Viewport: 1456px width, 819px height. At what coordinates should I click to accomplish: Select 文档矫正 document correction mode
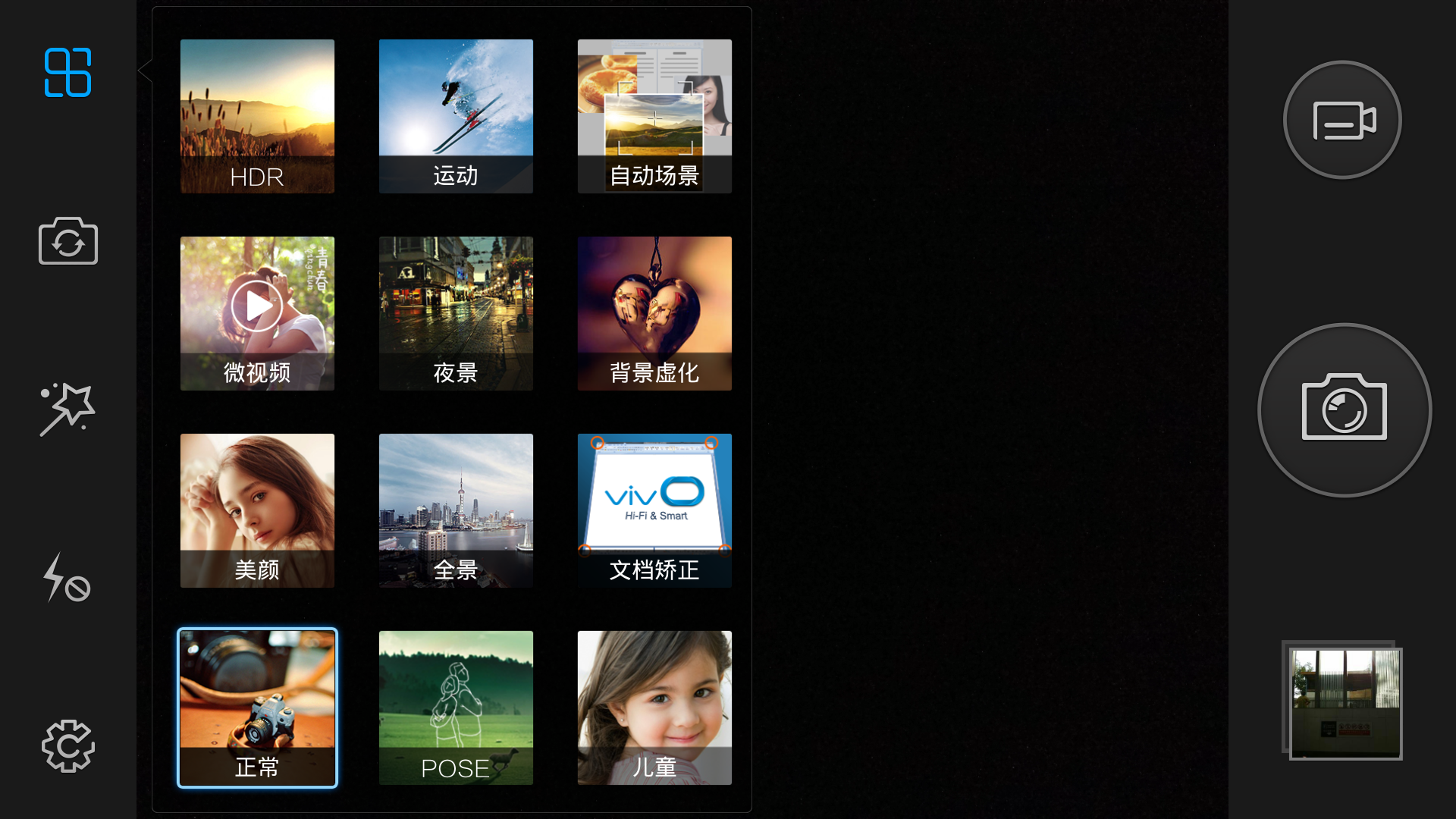click(654, 510)
